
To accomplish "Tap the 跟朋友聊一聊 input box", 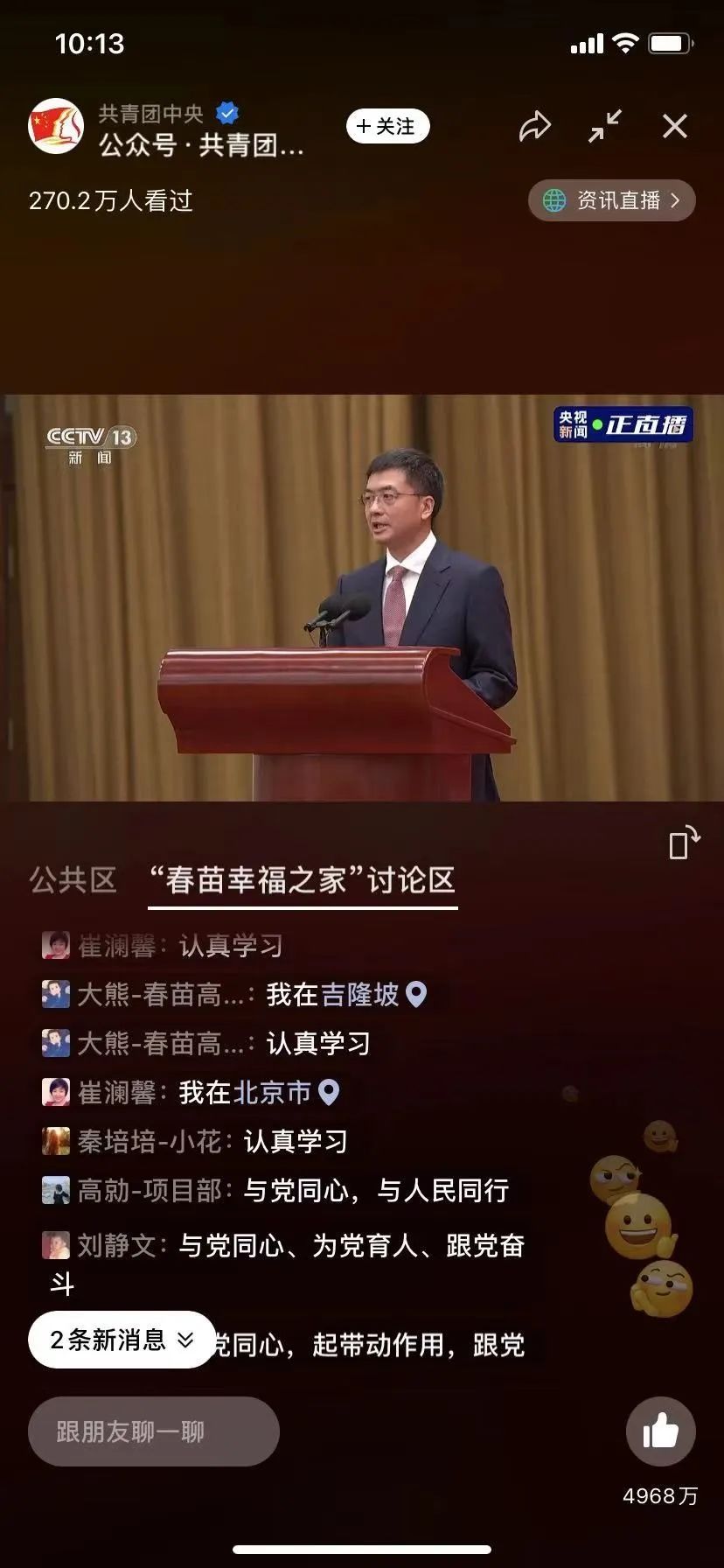I will click(x=154, y=1432).
